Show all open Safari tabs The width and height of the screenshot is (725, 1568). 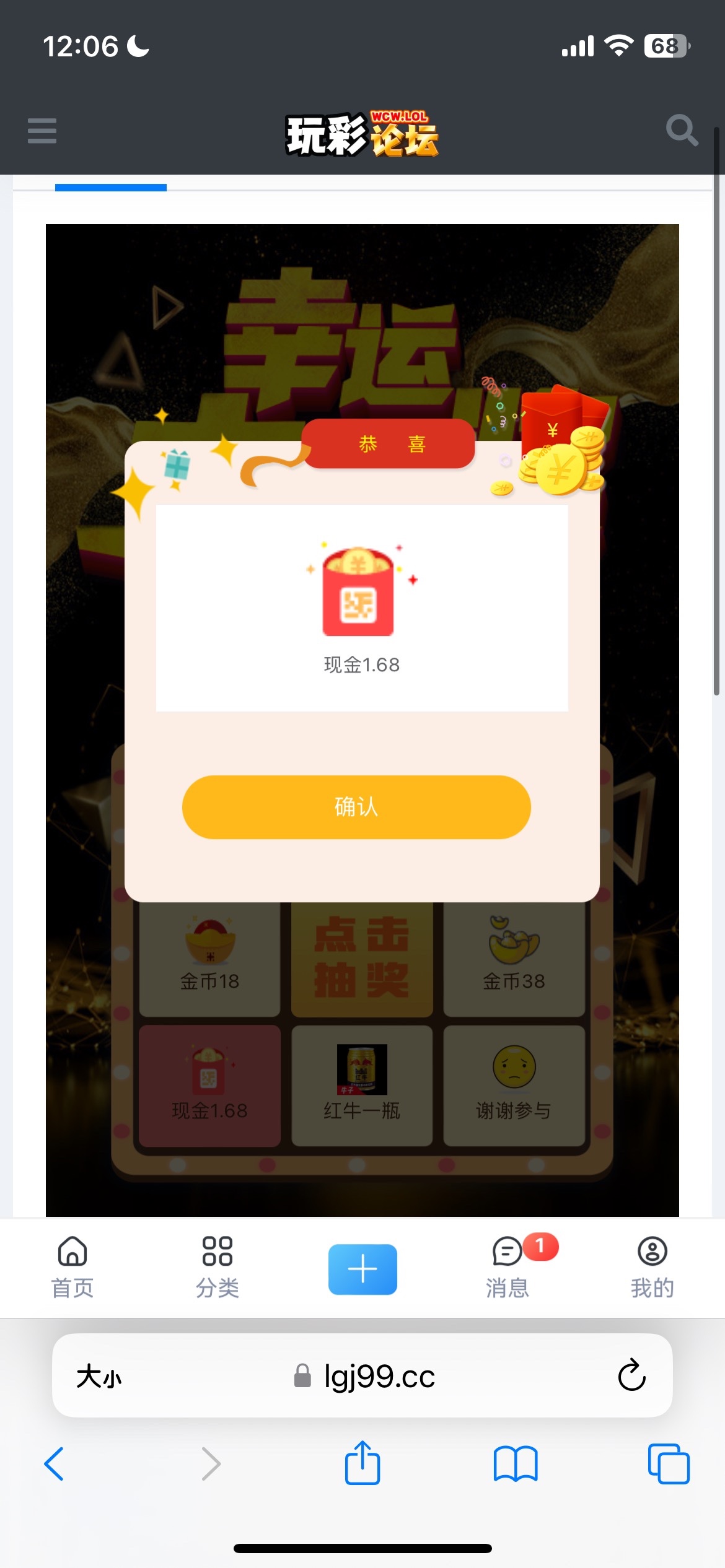click(x=669, y=1464)
